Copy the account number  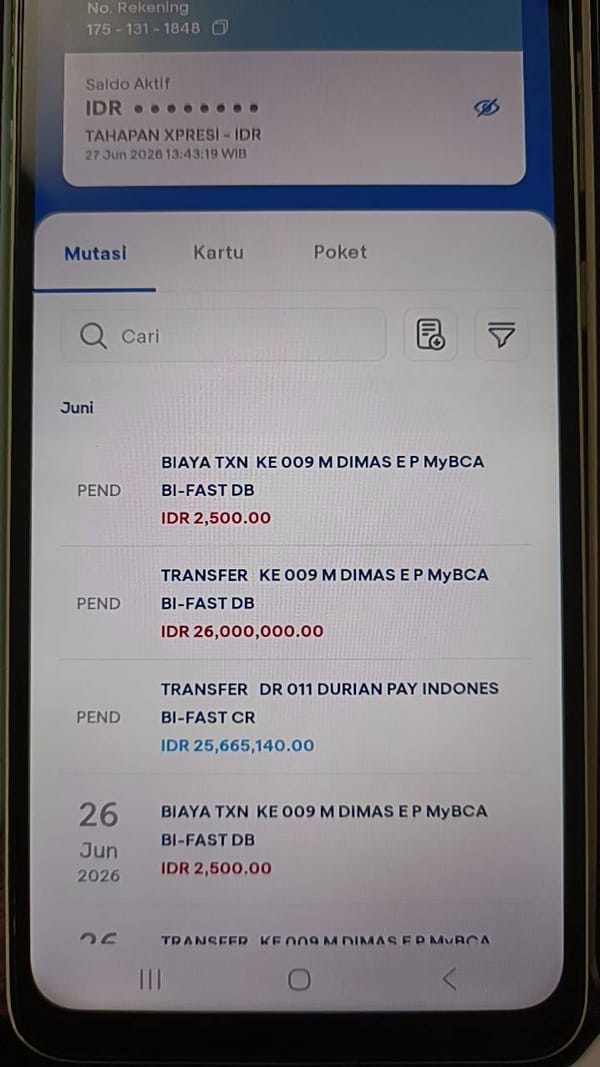220,28
